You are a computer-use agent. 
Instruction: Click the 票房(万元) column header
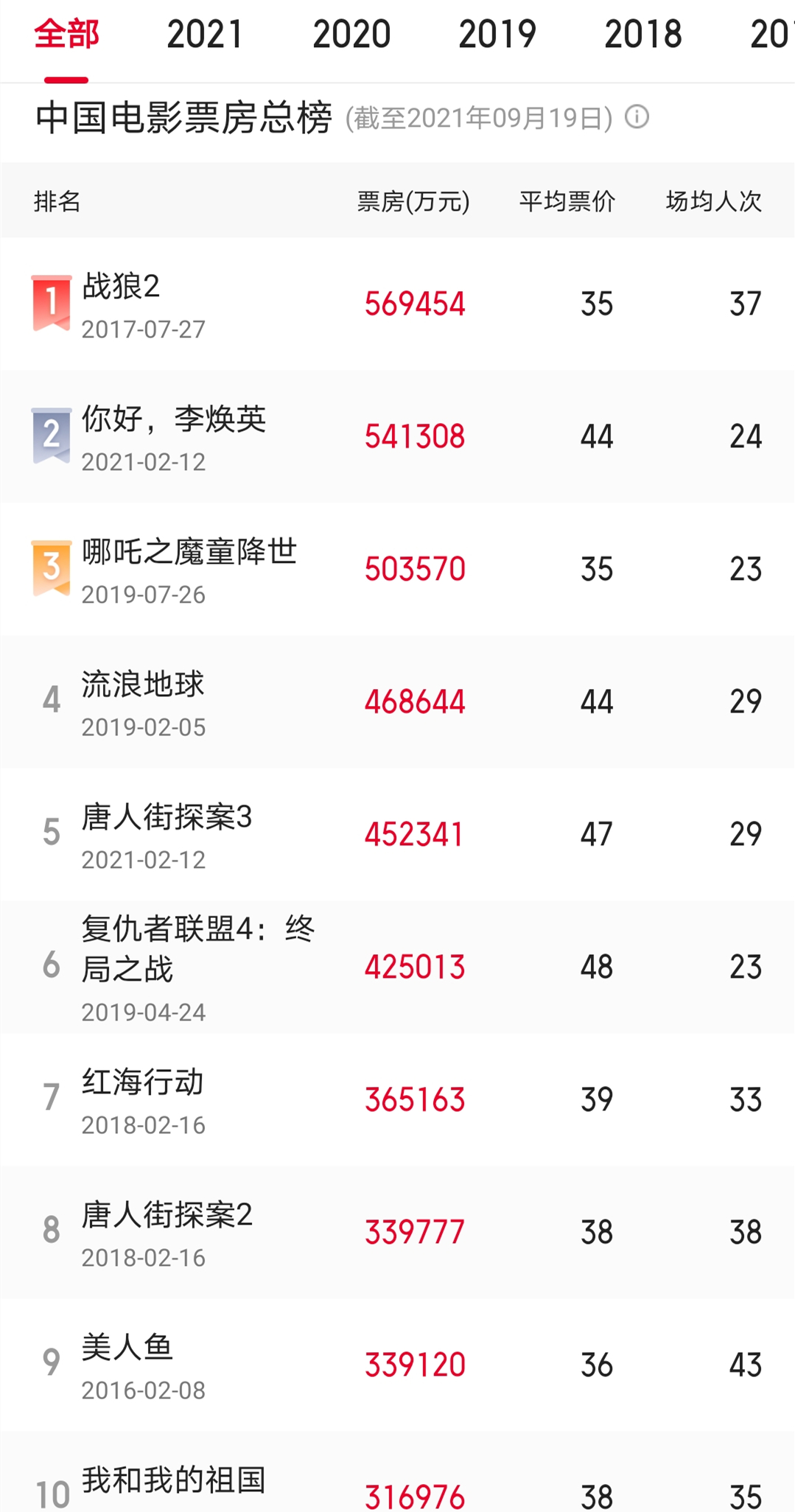click(x=413, y=200)
